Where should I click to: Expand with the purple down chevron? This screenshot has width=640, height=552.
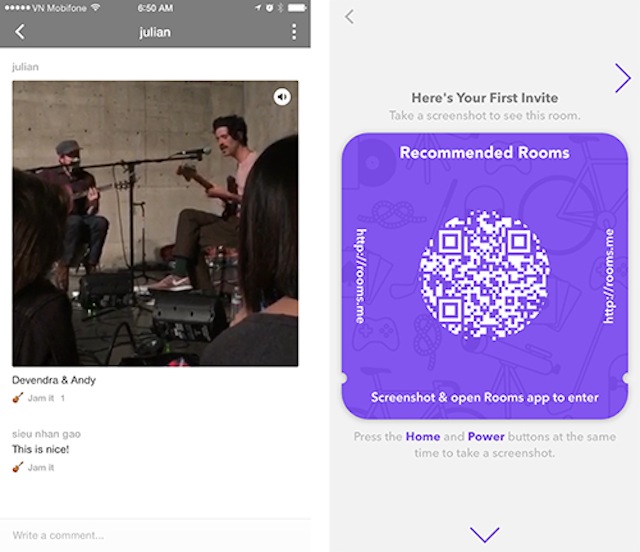484,534
